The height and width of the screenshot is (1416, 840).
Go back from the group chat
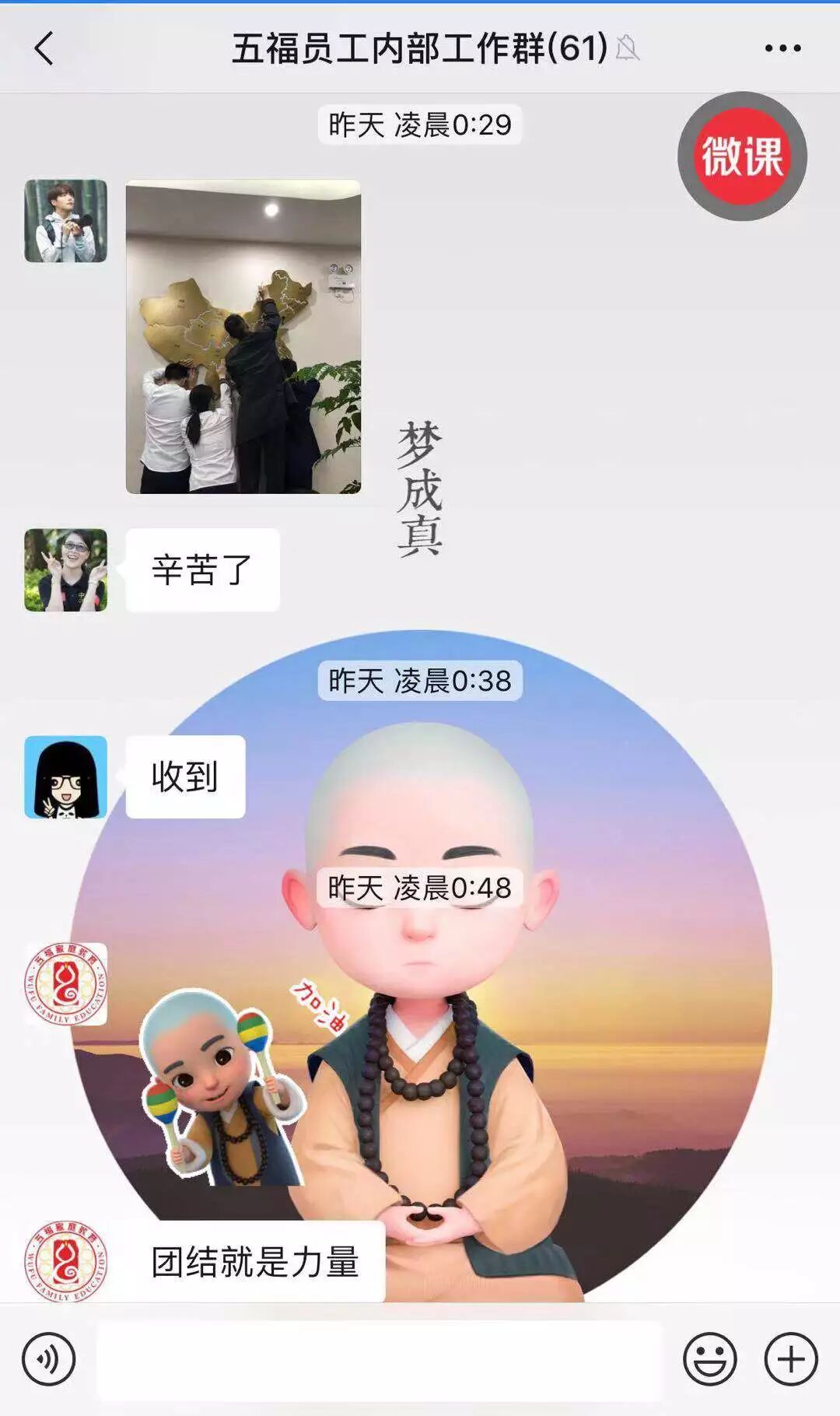[44, 48]
